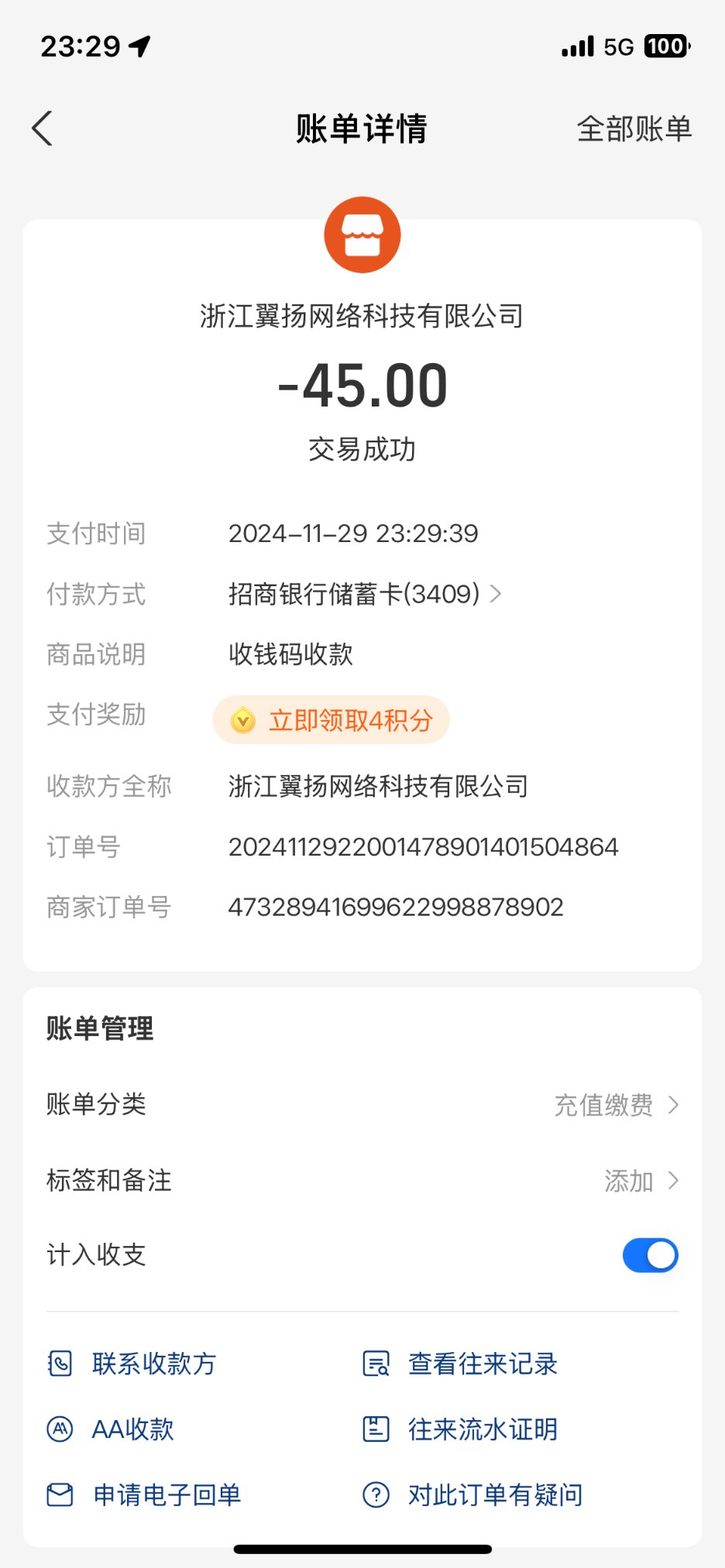Open payment method 招商银行储蓄卡(3409)
Viewport: 725px width, 1568px height.
[364, 595]
